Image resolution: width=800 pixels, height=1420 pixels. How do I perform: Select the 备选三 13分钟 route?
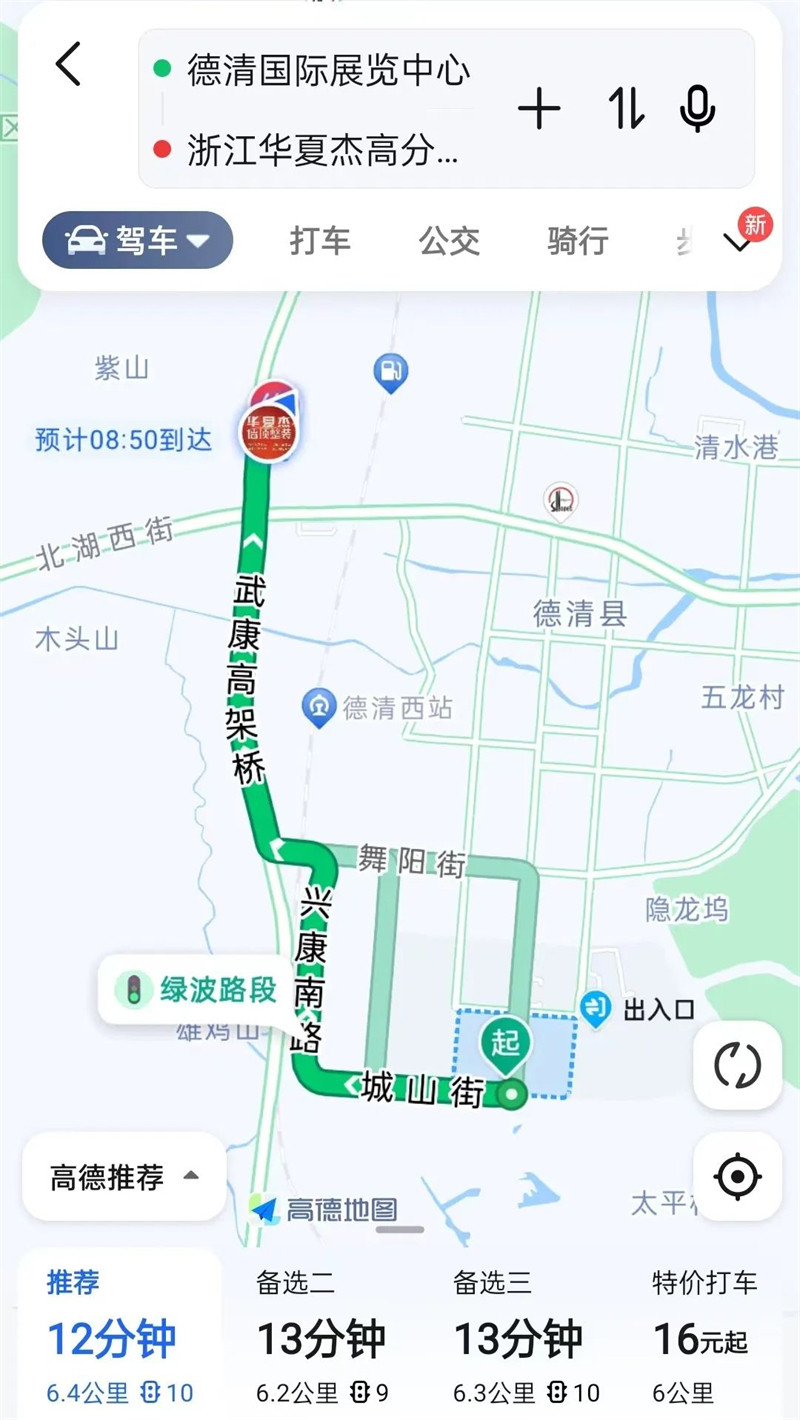518,1334
